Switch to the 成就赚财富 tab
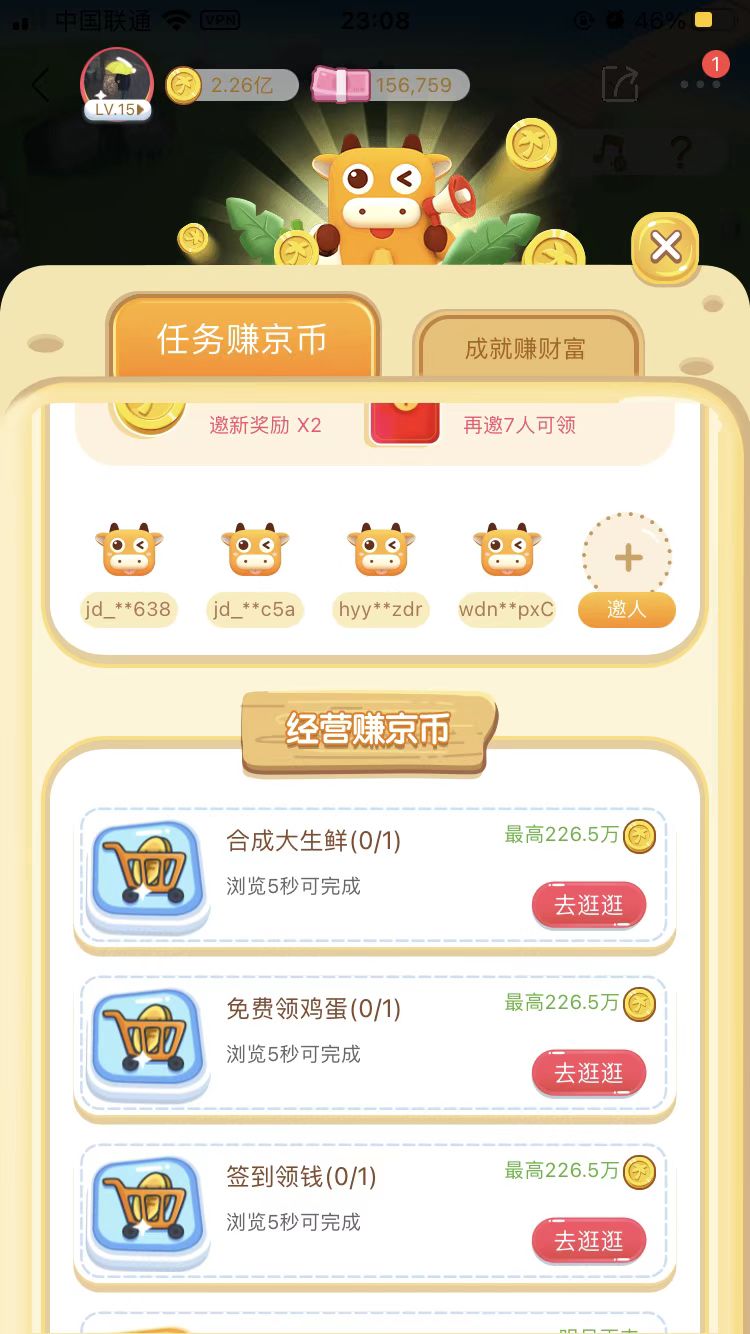750x1334 pixels. coord(525,348)
